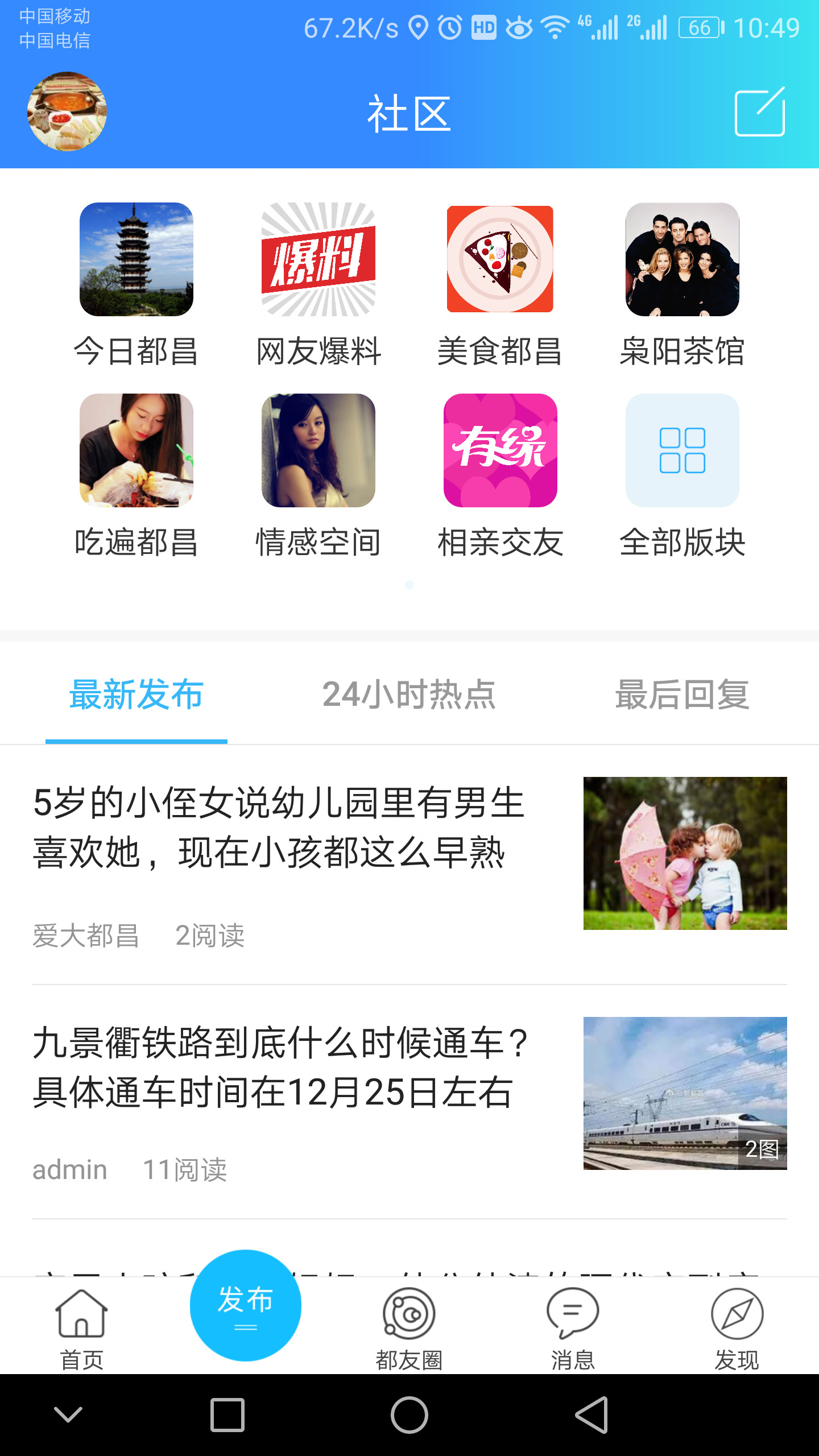The image size is (819, 1456).
Task: Open the 美食都昌 board
Action: coord(500,284)
